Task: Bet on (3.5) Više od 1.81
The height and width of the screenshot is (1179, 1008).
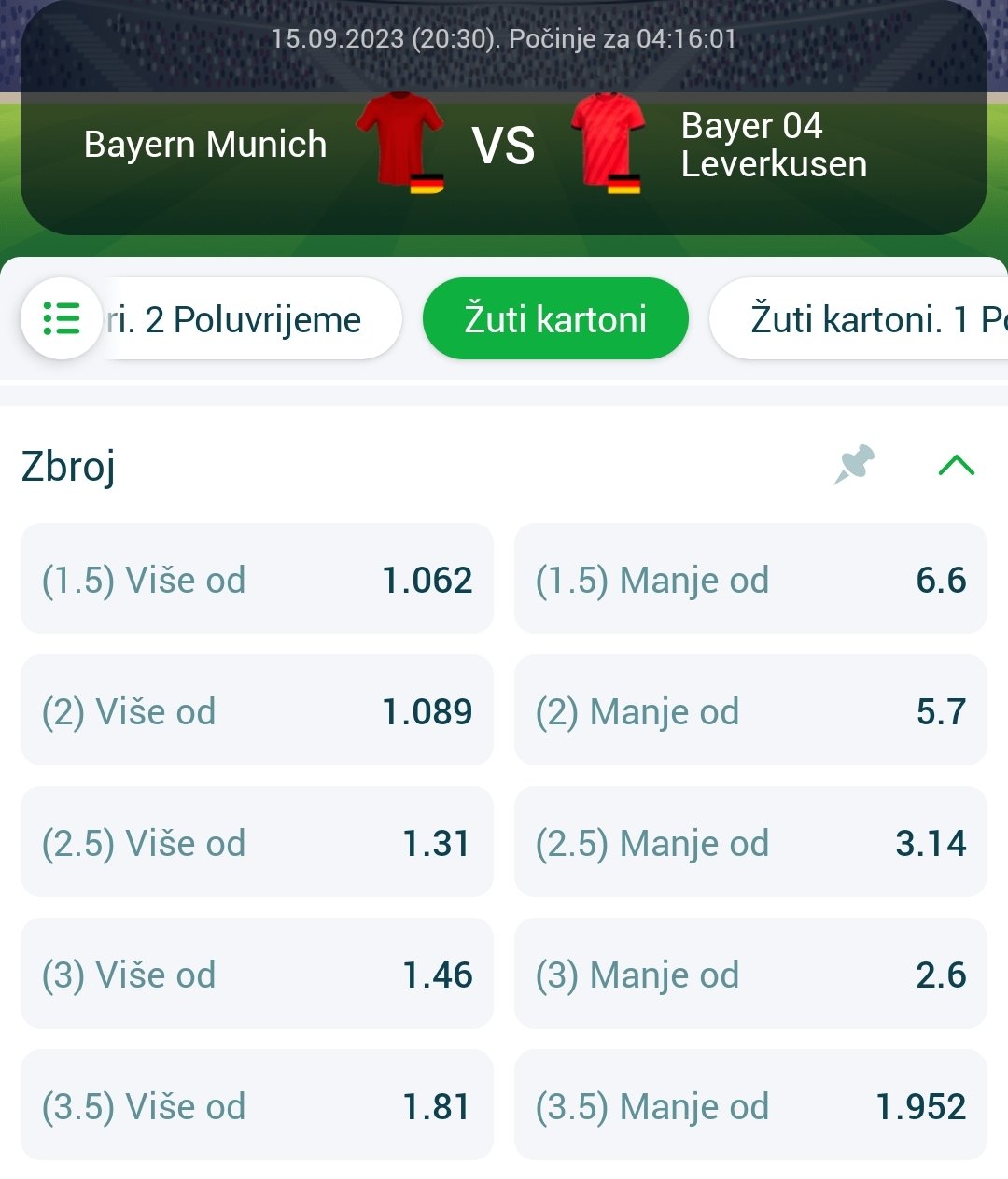Action: pyautogui.click(x=257, y=1105)
